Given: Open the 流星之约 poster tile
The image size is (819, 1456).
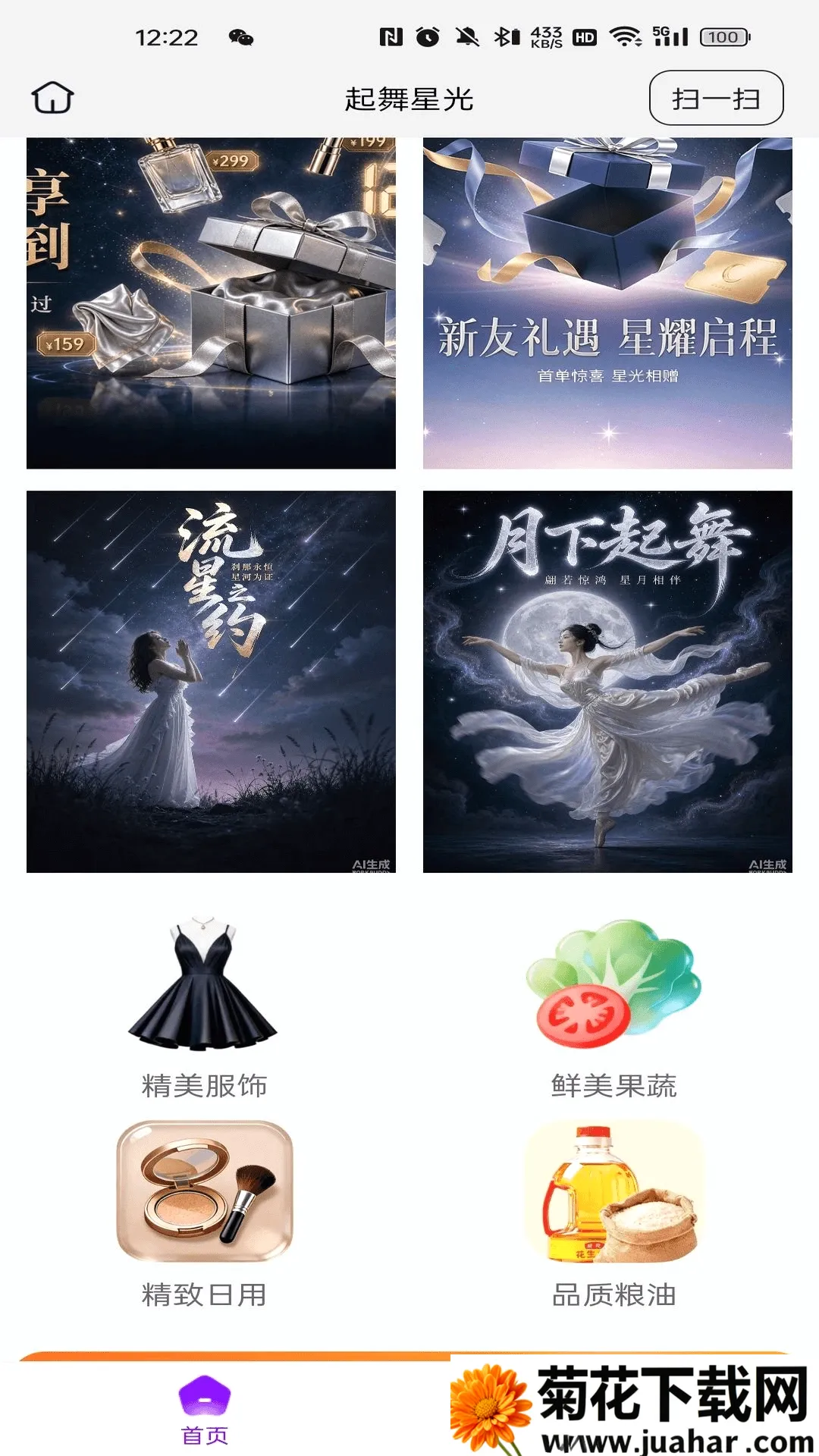Looking at the screenshot, I should click(x=211, y=682).
